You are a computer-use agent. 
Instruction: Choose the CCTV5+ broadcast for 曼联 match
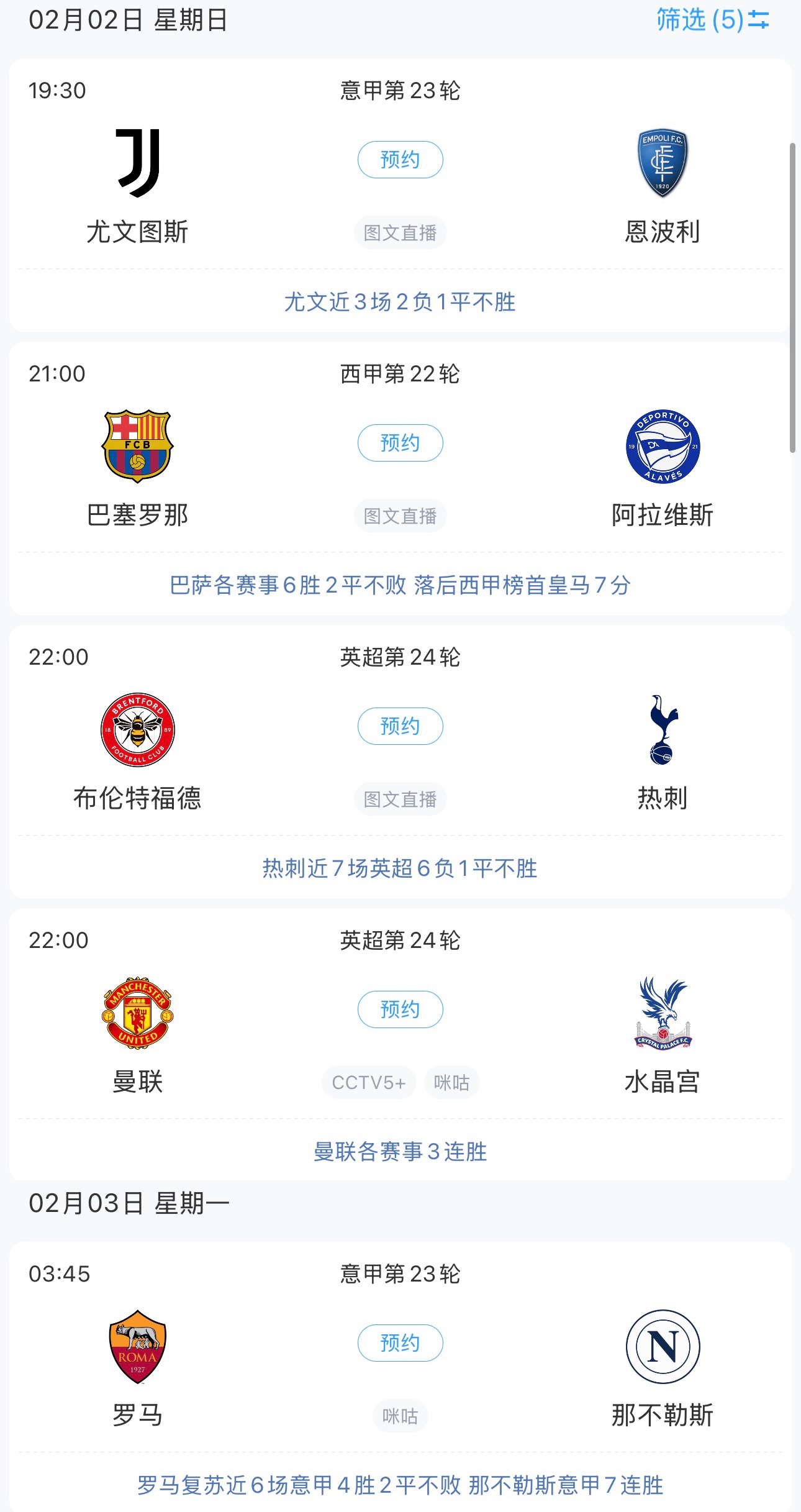click(369, 1083)
